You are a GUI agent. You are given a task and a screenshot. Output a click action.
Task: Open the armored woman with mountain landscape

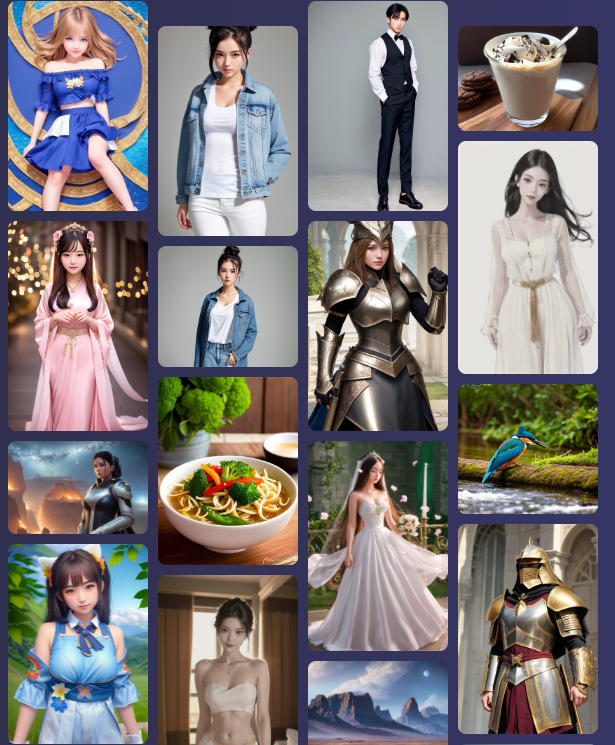click(x=78, y=488)
